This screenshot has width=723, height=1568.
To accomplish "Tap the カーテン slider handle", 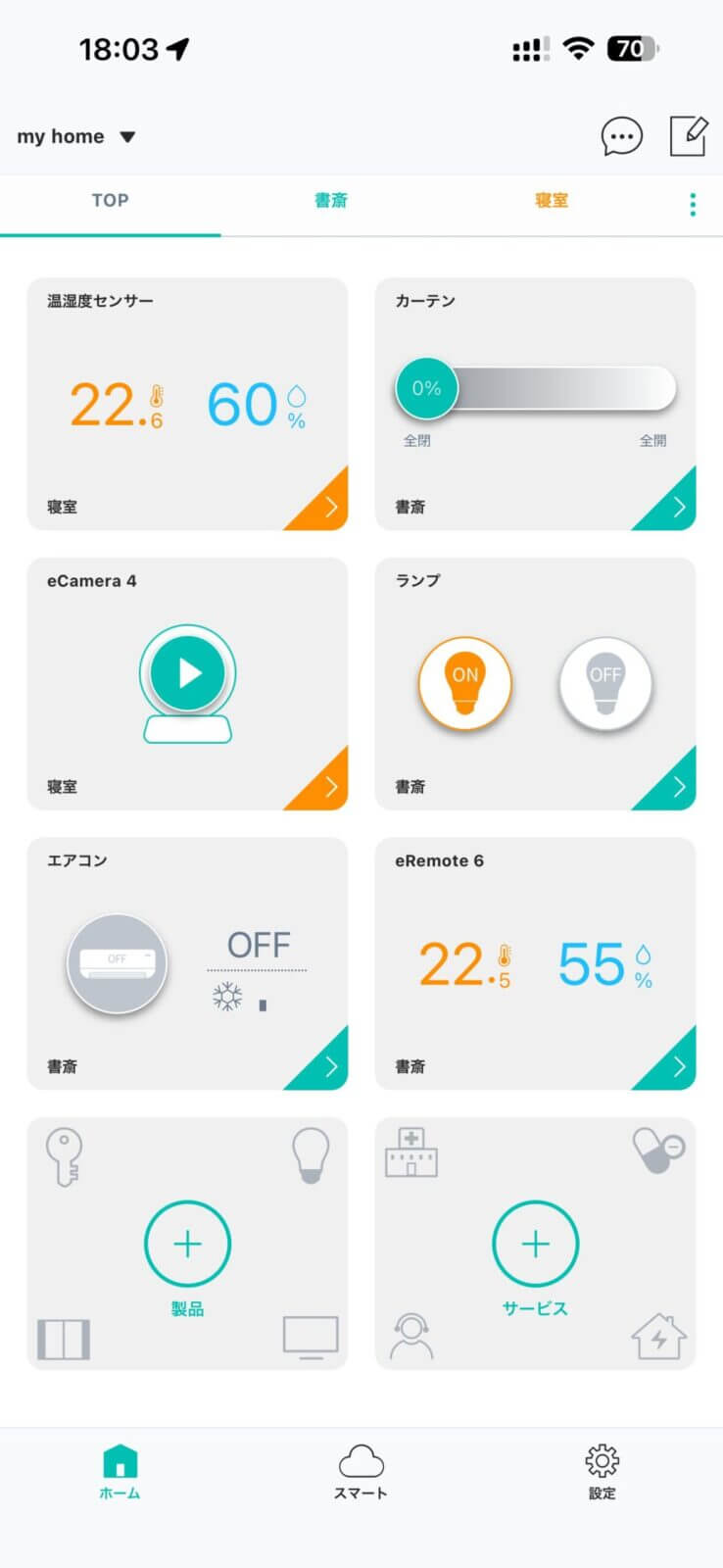I will point(426,389).
